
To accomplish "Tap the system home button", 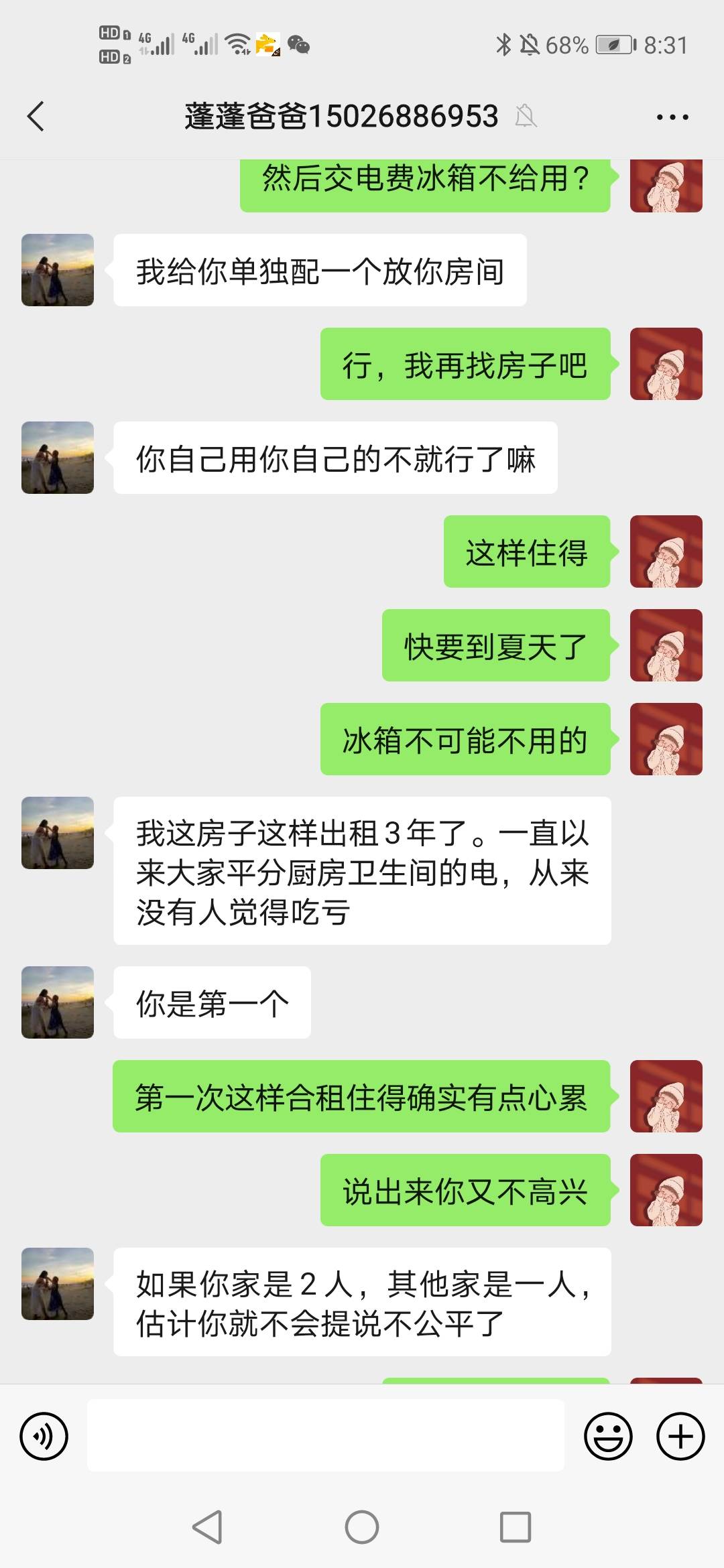I will [362, 1527].
